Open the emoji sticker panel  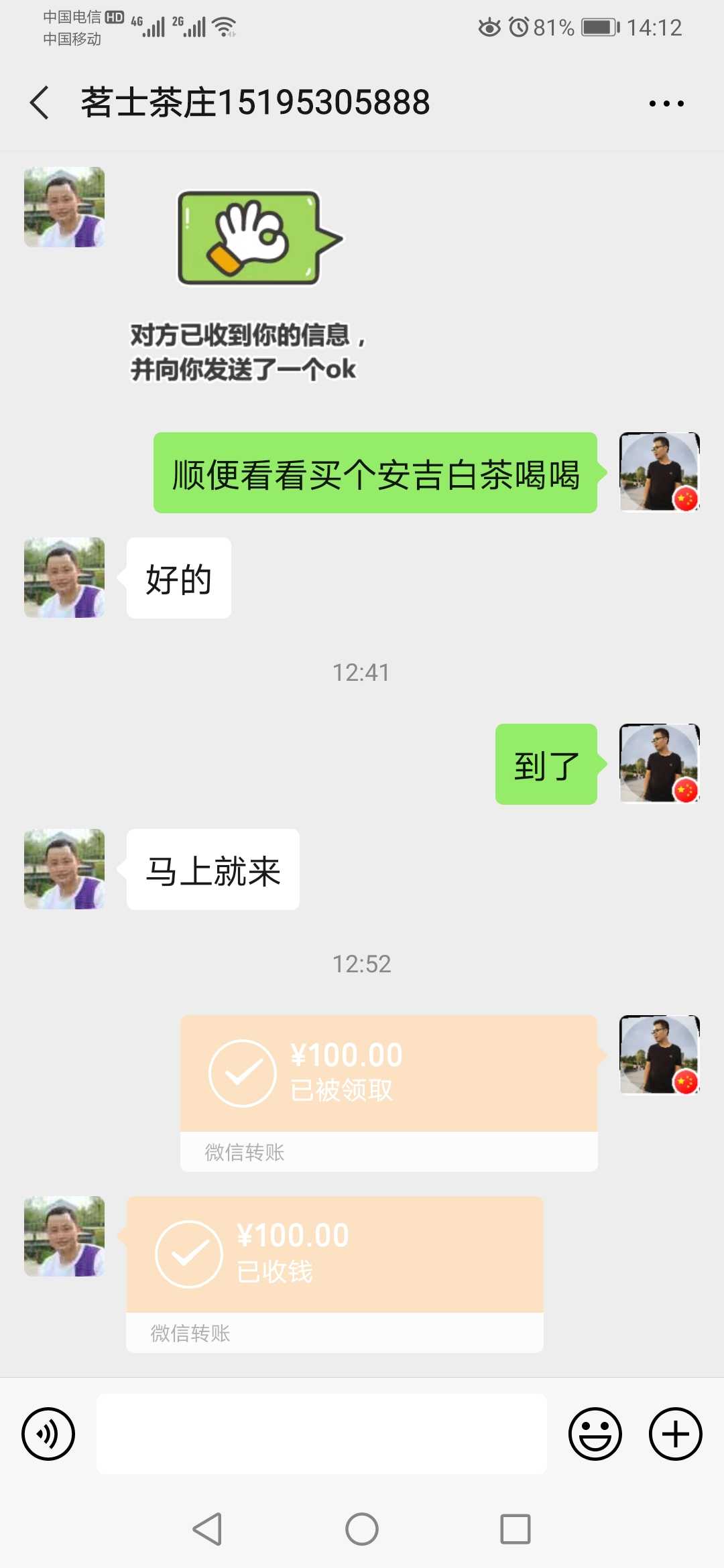(595, 1433)
